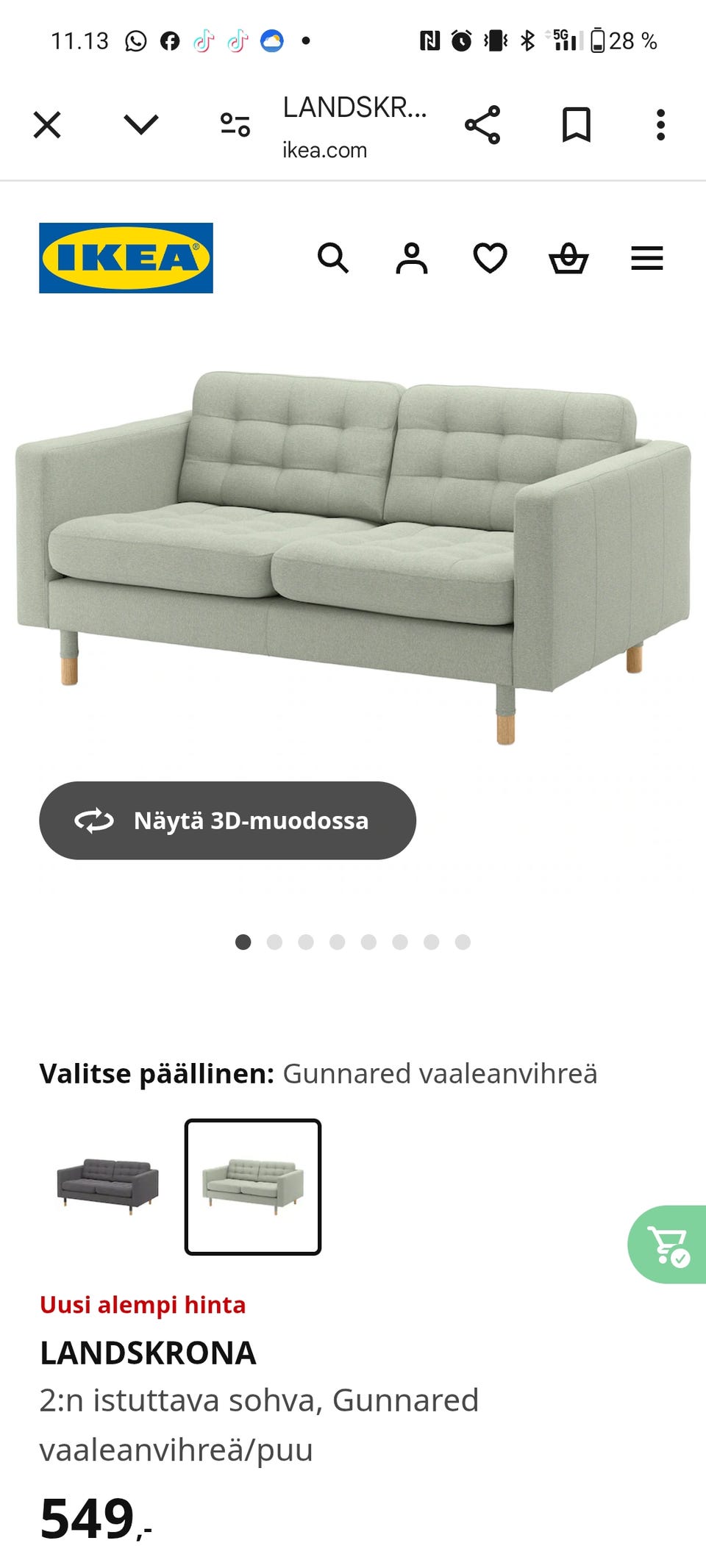
Task: Open the browser three-dot overflow menu
Action: (x=661, y=123)
